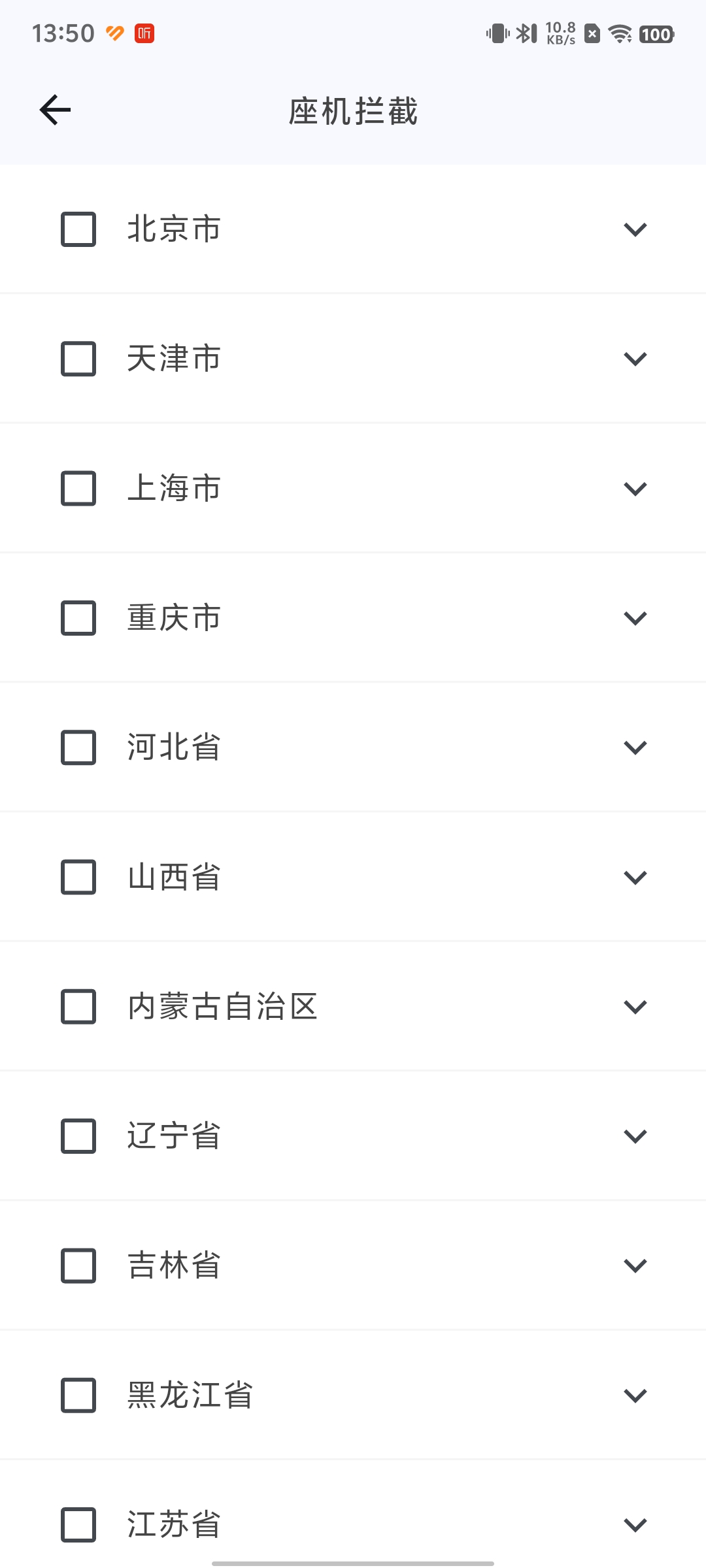Expand the 吉林省 chevron
706x1568 pixels.
(635, 1266)
